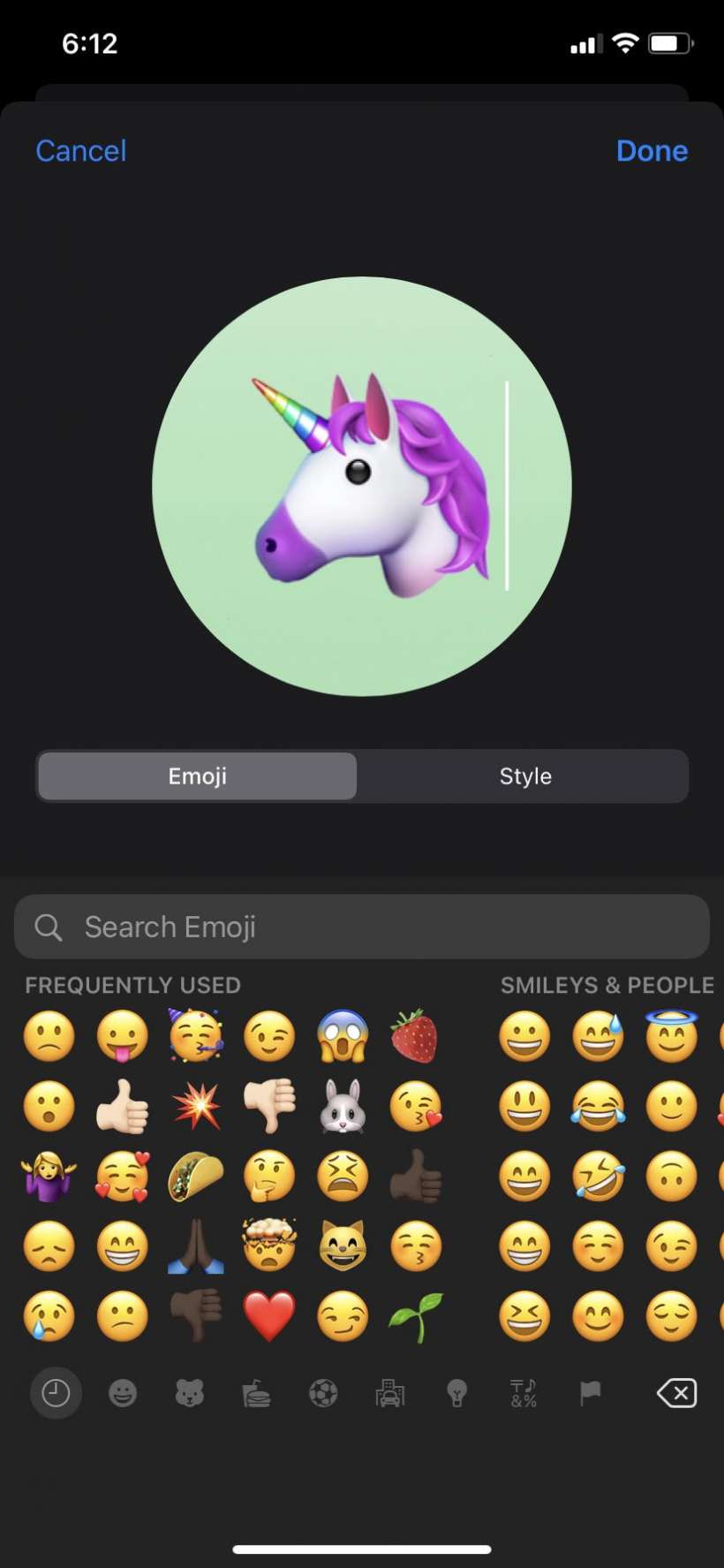The height and width of the screenshot is (1568, 724).
Task: Choose the taco emoji
Action: pyautogui.click(x=196, y=1177)
